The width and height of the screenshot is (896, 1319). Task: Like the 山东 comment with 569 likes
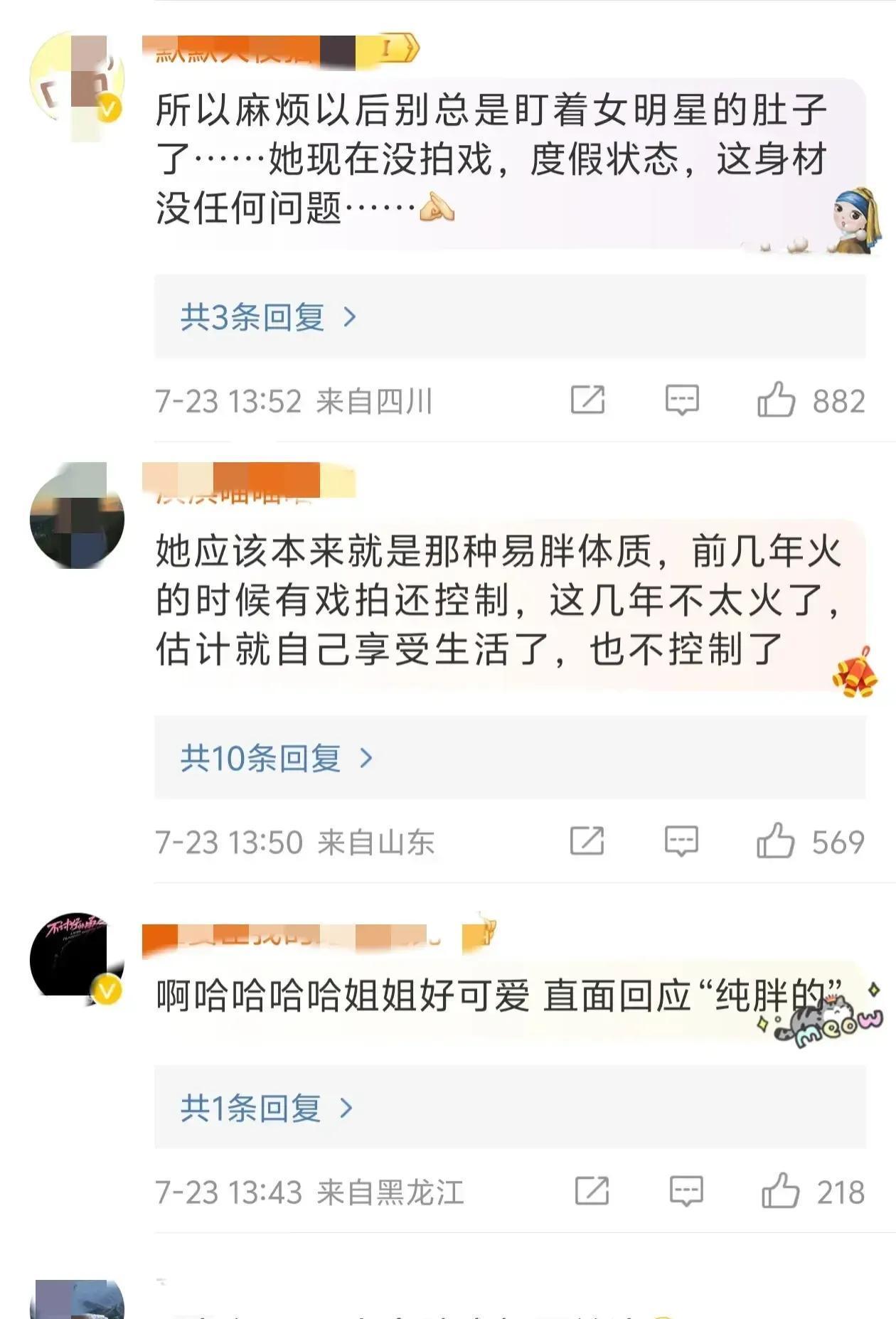(775, 841)
